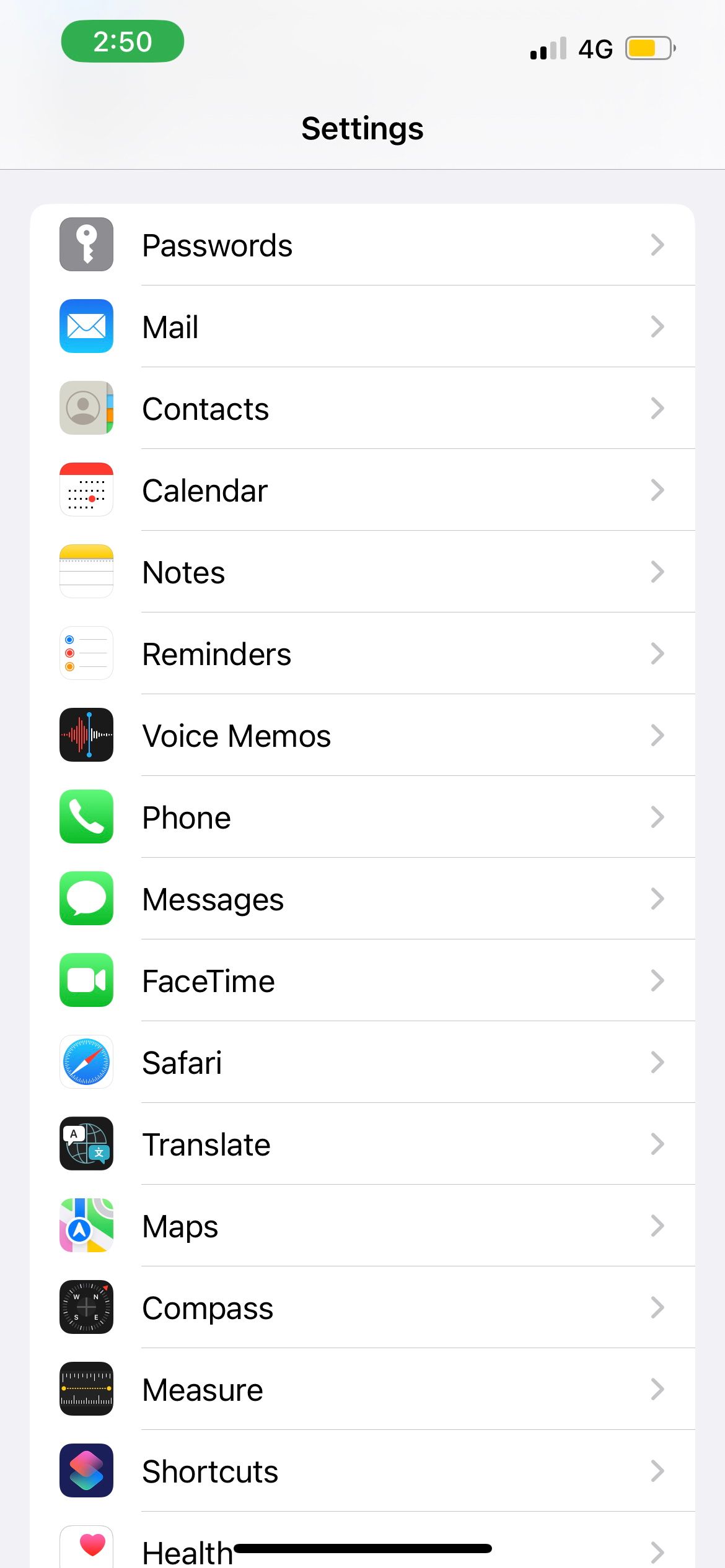The image size is (725, 1568).
Task: Open Calendar settings
Action: [x=362, y=490]
